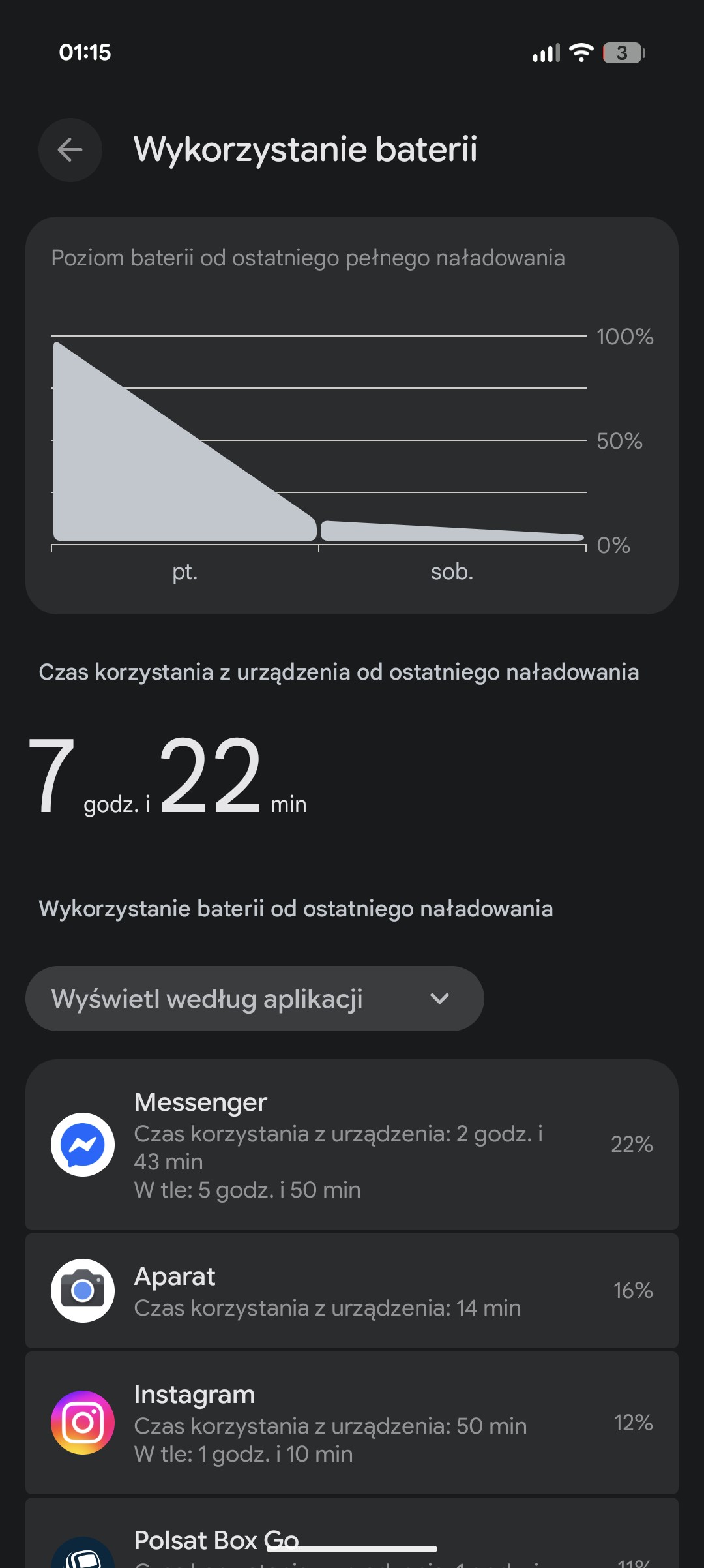Viewport: 704px width, 1568px height.
Task: Open Messenger battery usage details
Action: [x=352, y=1145]
